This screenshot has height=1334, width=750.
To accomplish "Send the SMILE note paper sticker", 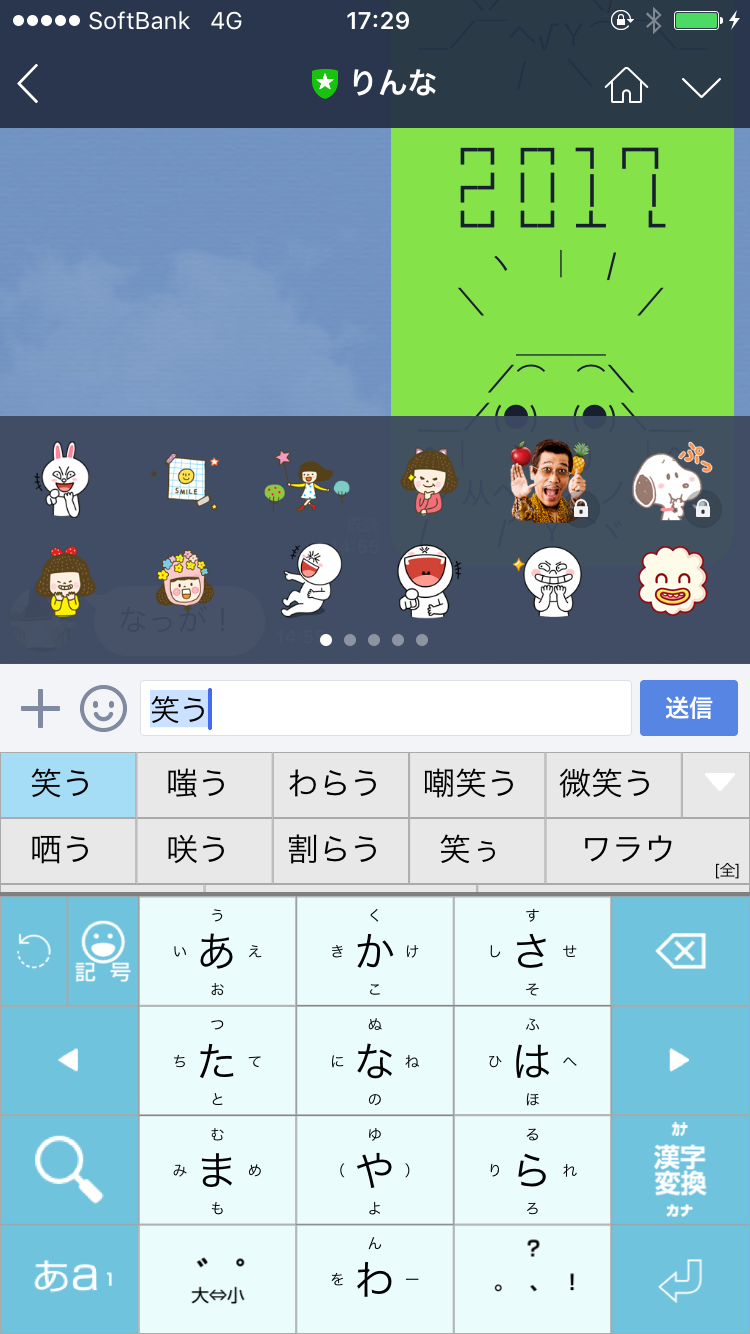I will pos(187,481).
